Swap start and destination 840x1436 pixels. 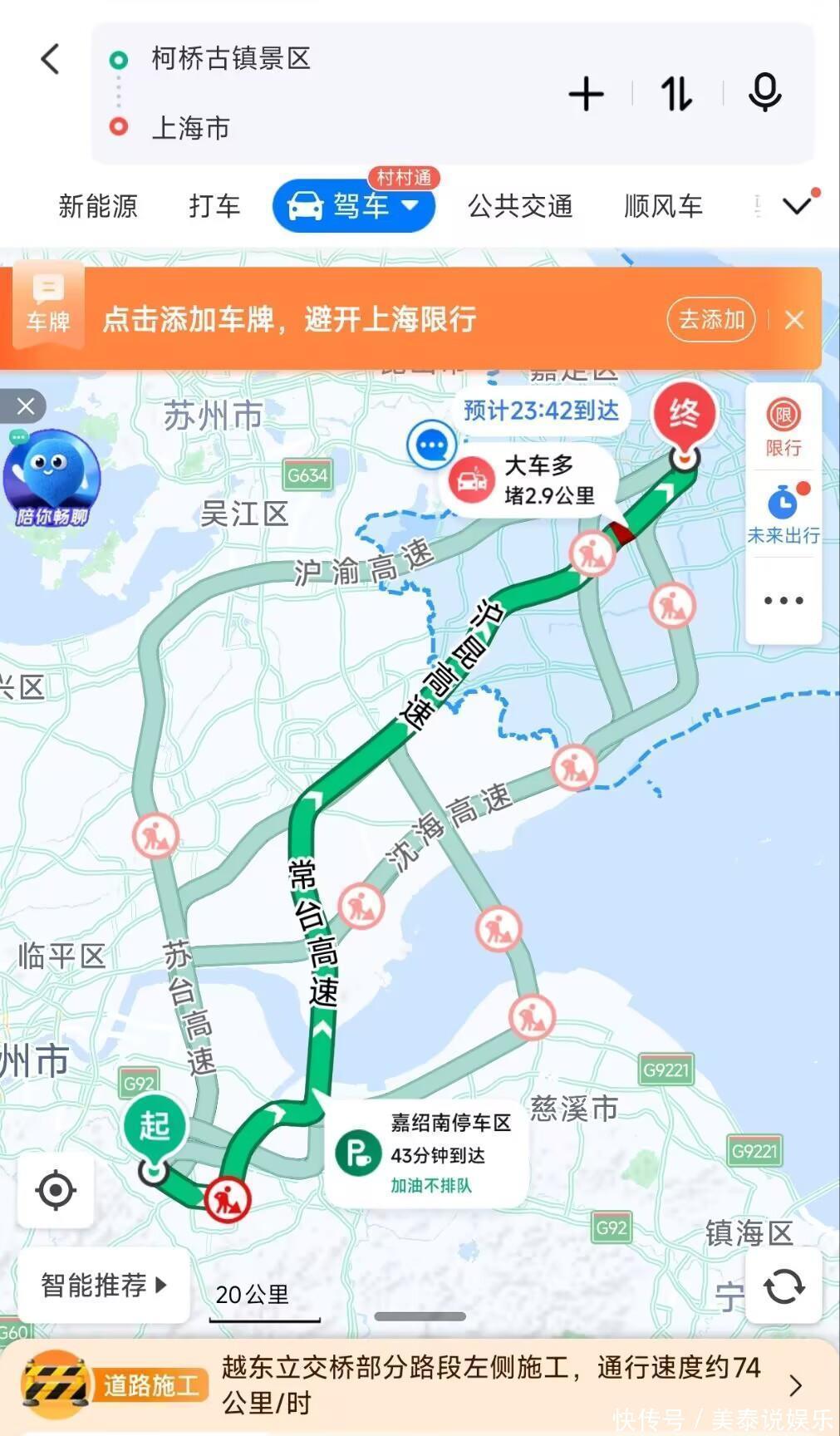tap(676, 94)
